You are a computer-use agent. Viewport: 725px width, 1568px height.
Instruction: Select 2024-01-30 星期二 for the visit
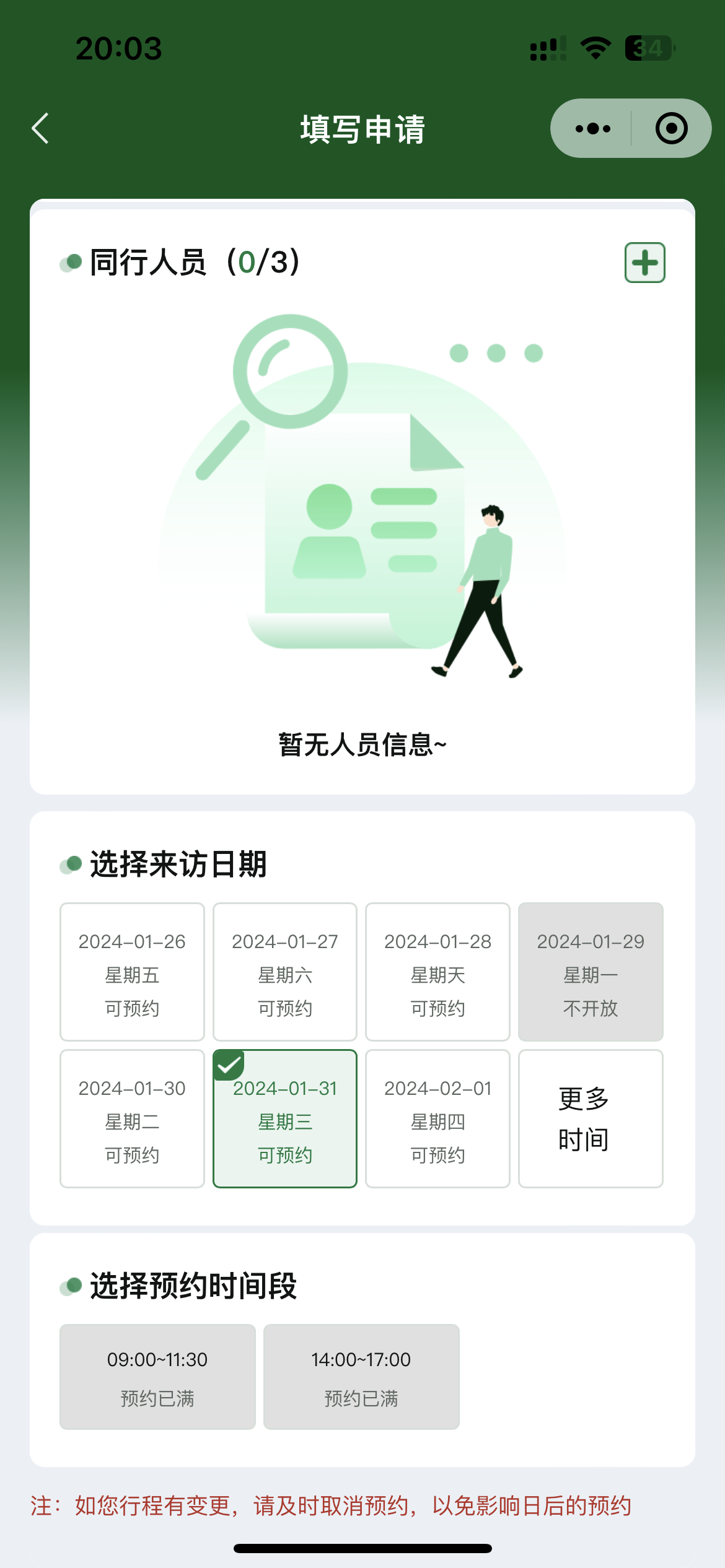[x=132, y=1118]
